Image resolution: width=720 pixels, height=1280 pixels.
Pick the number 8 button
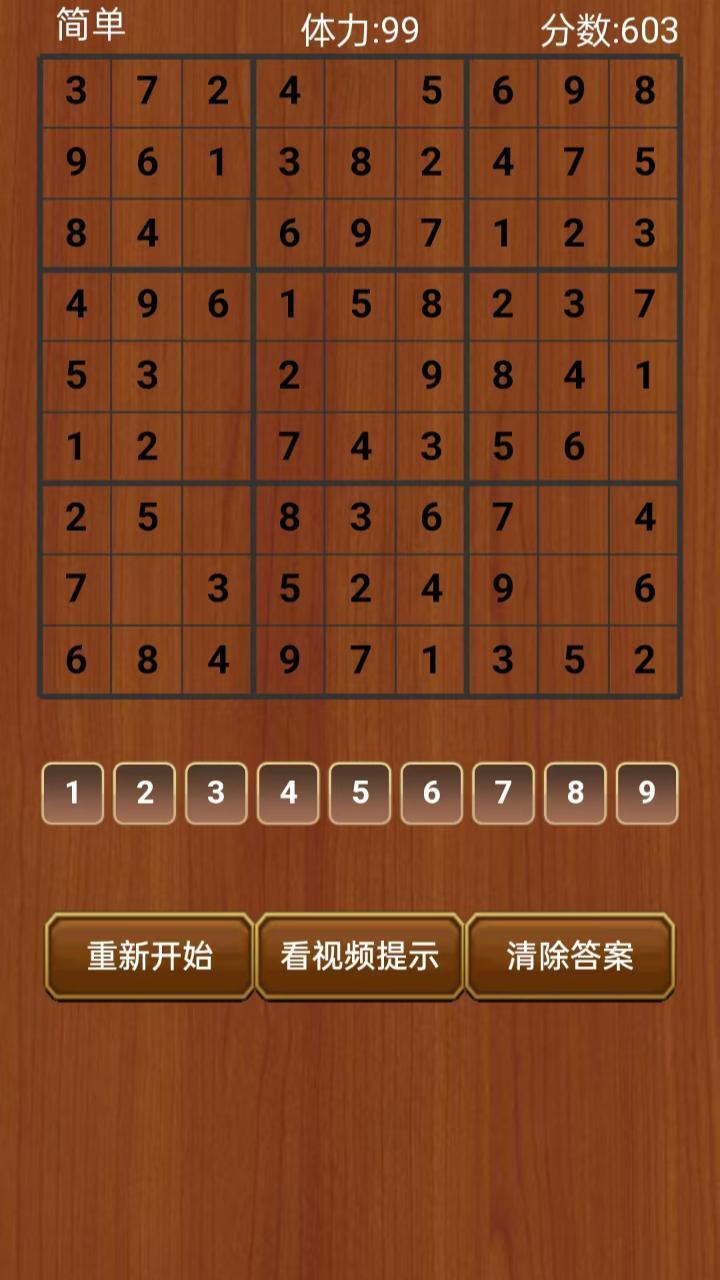tap(575, 793)
